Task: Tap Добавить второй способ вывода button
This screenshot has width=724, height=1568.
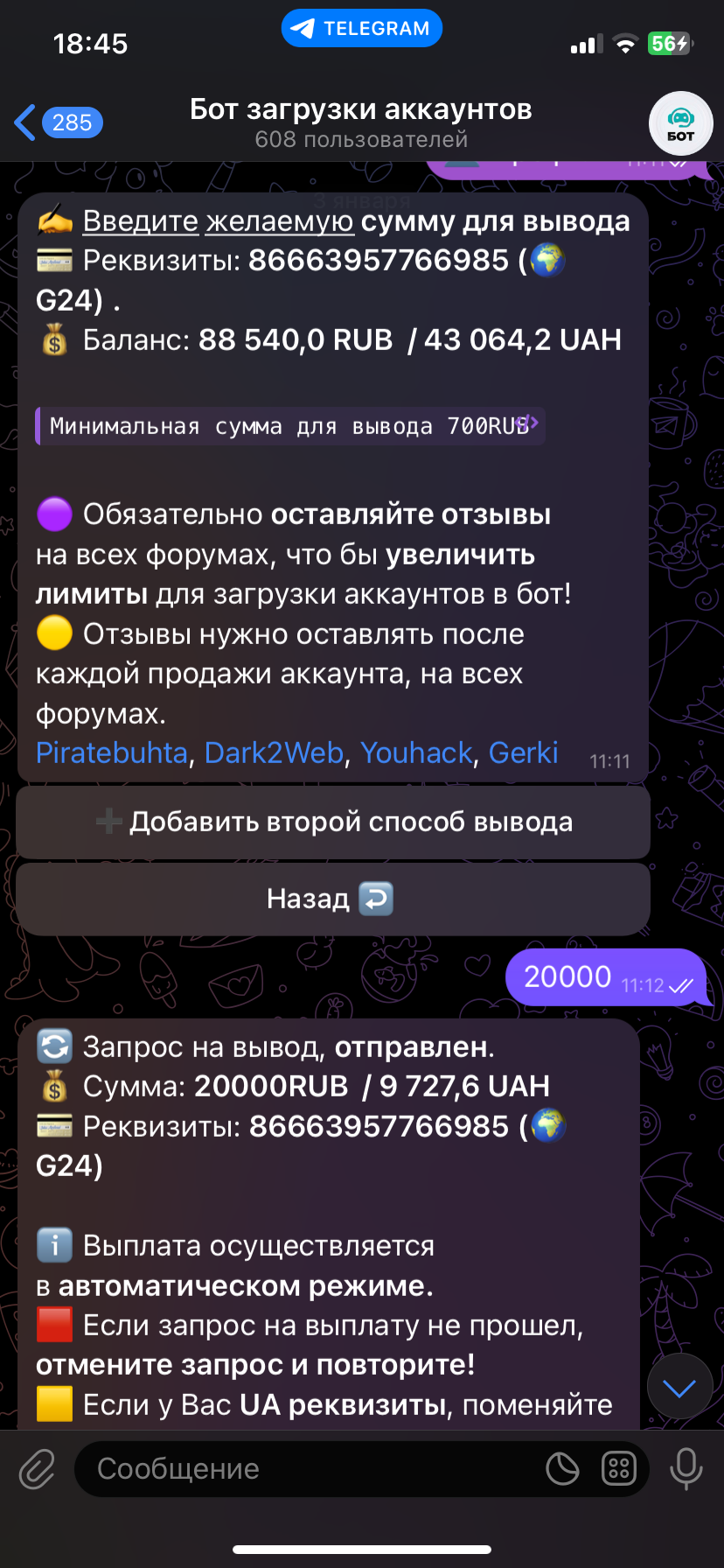Action: click(333, 822)
